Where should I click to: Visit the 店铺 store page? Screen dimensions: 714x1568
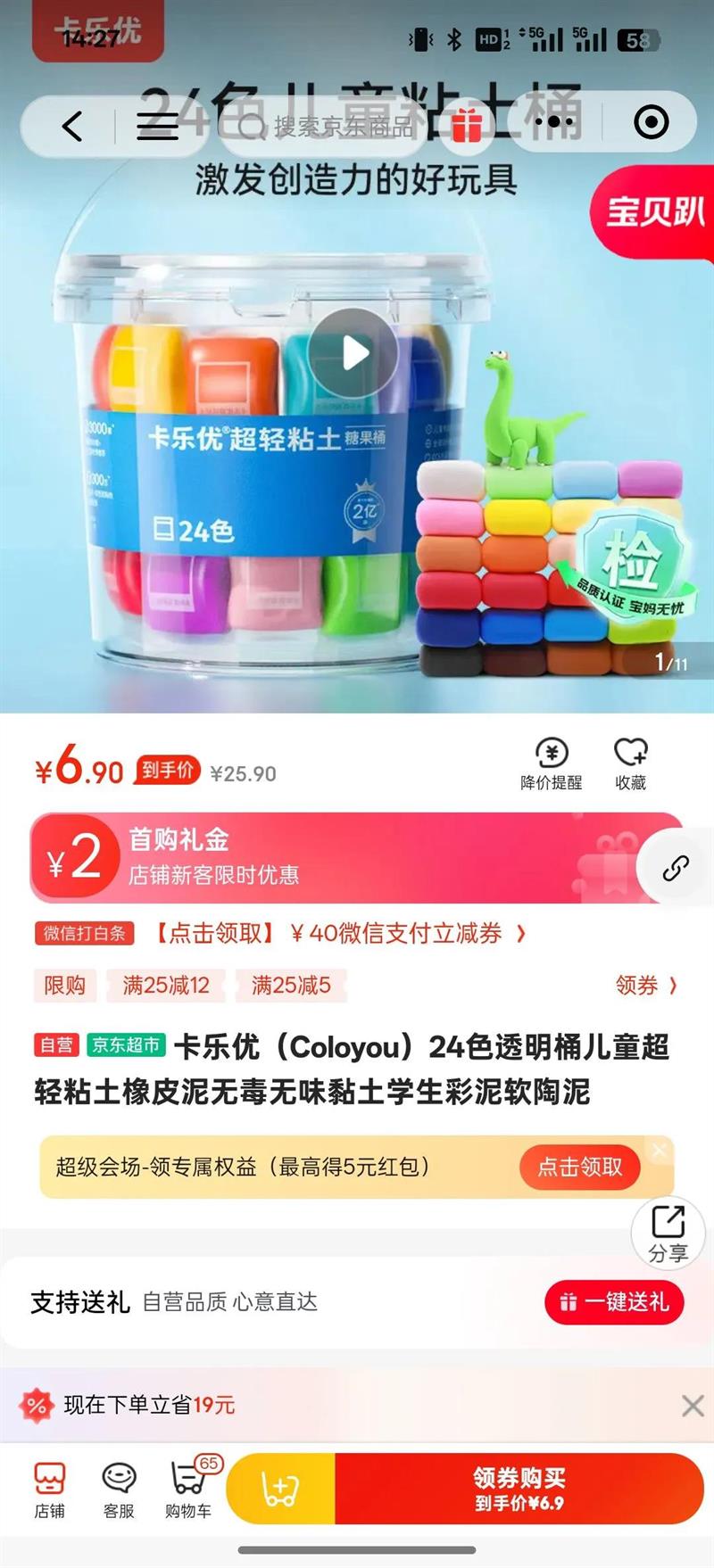pyautogui.click(x=50, y=1490)
